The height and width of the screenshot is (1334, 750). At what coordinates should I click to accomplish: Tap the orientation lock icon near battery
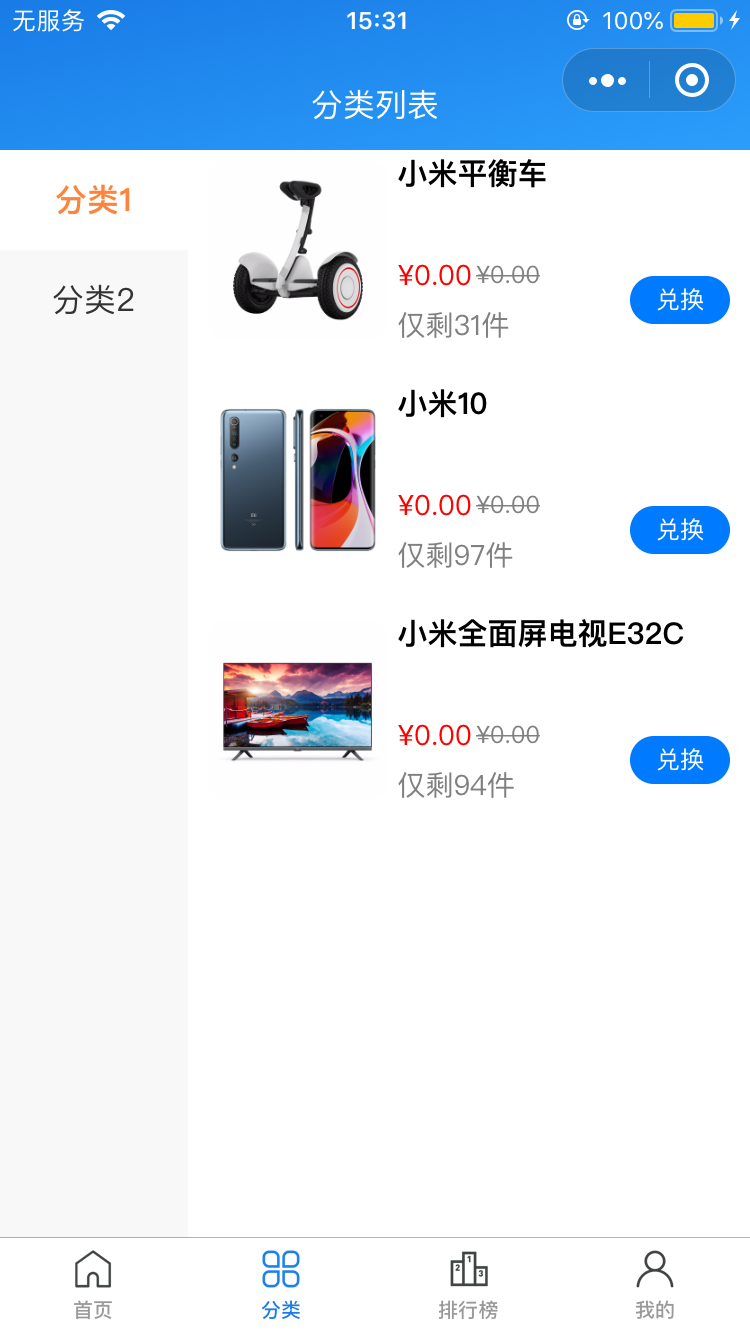coord(577,20)
